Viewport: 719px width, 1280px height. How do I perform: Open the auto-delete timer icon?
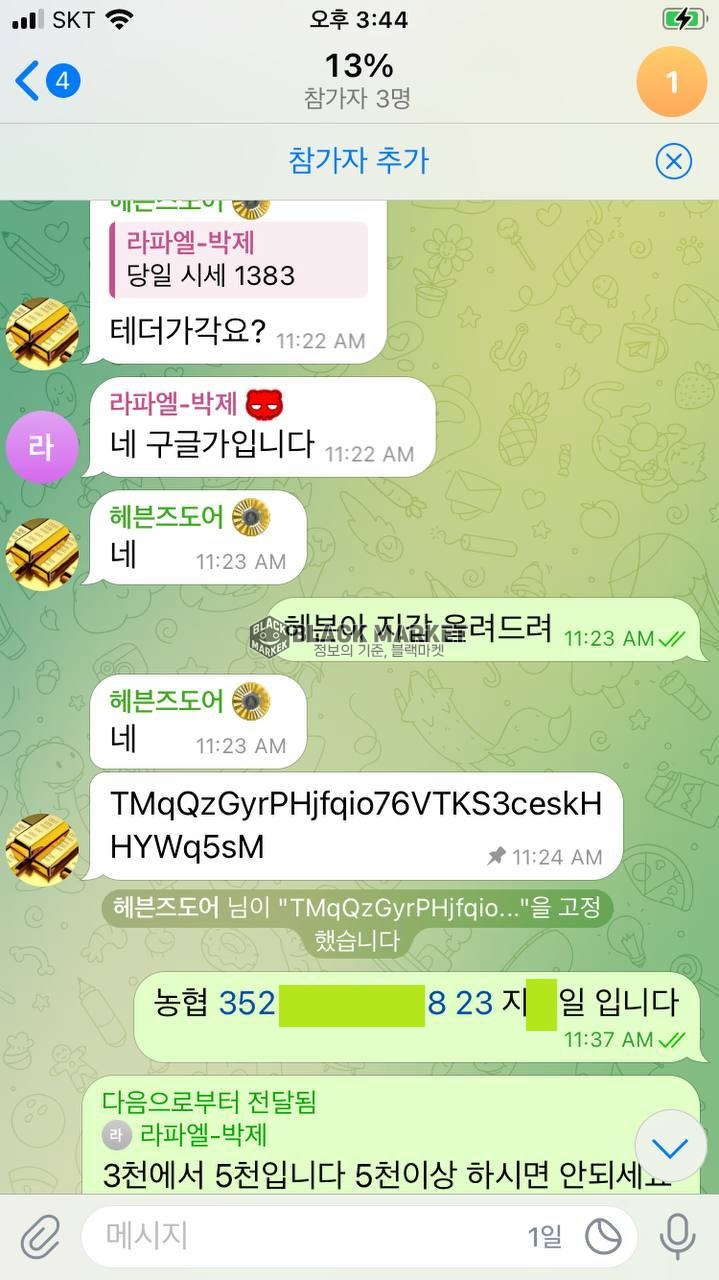pos(603,1237)
